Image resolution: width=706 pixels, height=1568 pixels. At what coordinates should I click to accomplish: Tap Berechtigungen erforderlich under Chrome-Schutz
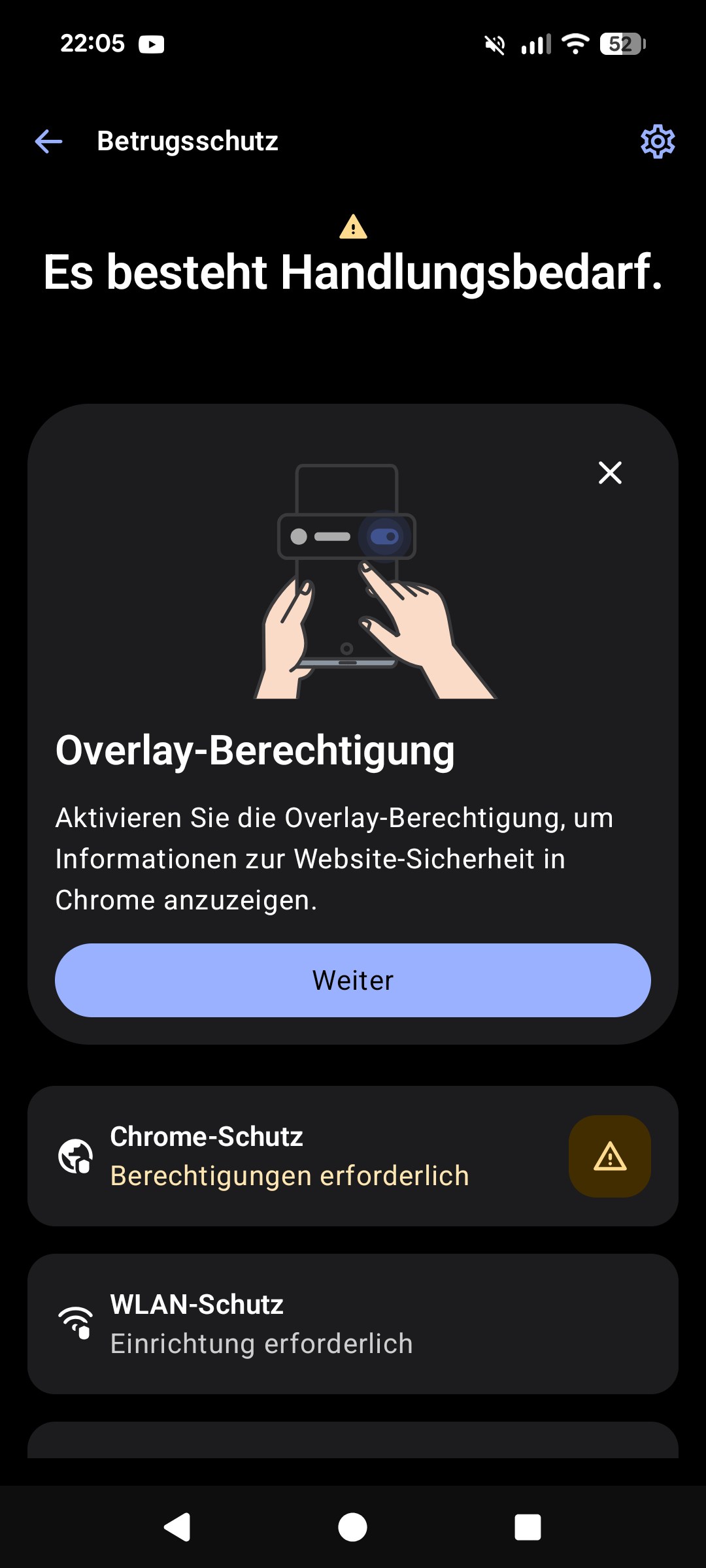click(x=290, y=1175)
